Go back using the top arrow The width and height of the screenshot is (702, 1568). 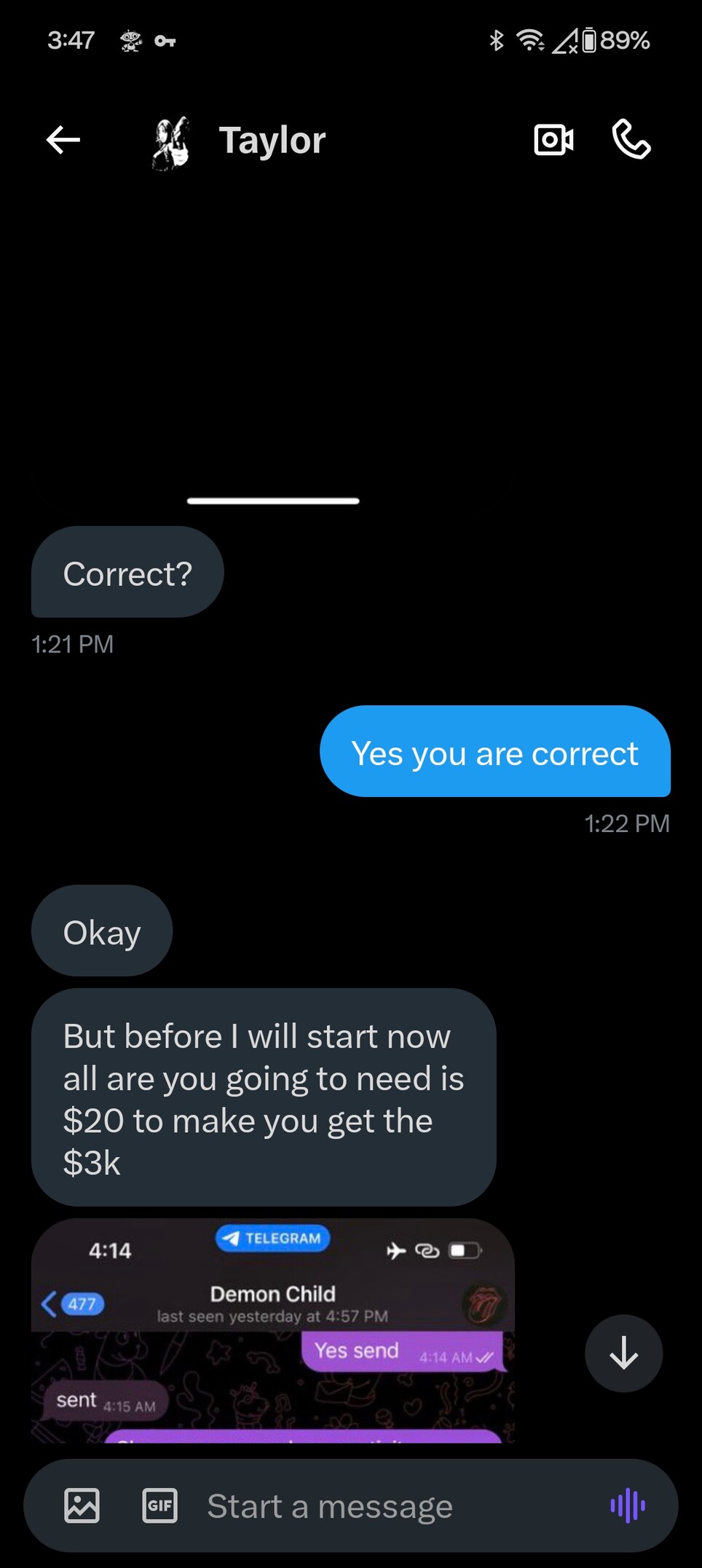(63, 140)
